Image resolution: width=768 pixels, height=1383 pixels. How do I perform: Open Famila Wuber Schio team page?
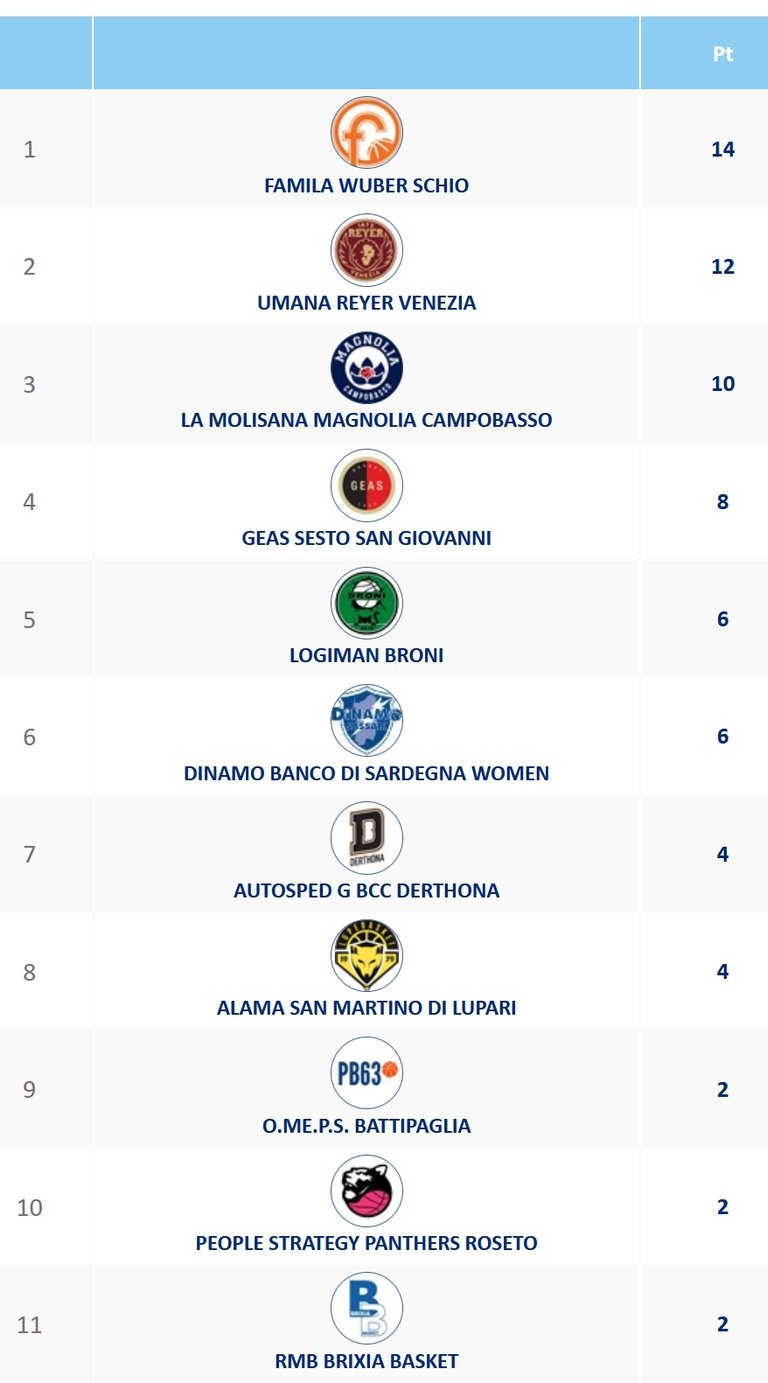click(x=366, y=185)
